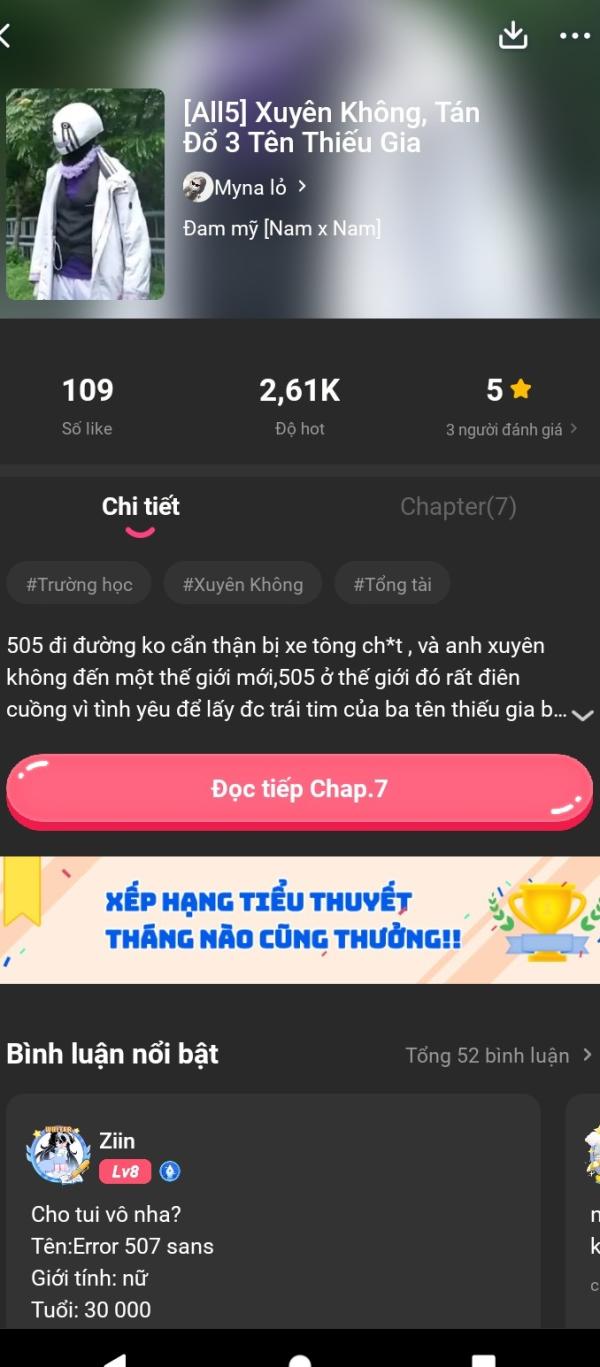Go back using the top-left arrow
The width and height of the screenshot is (600, 1367).
(5, 36)
